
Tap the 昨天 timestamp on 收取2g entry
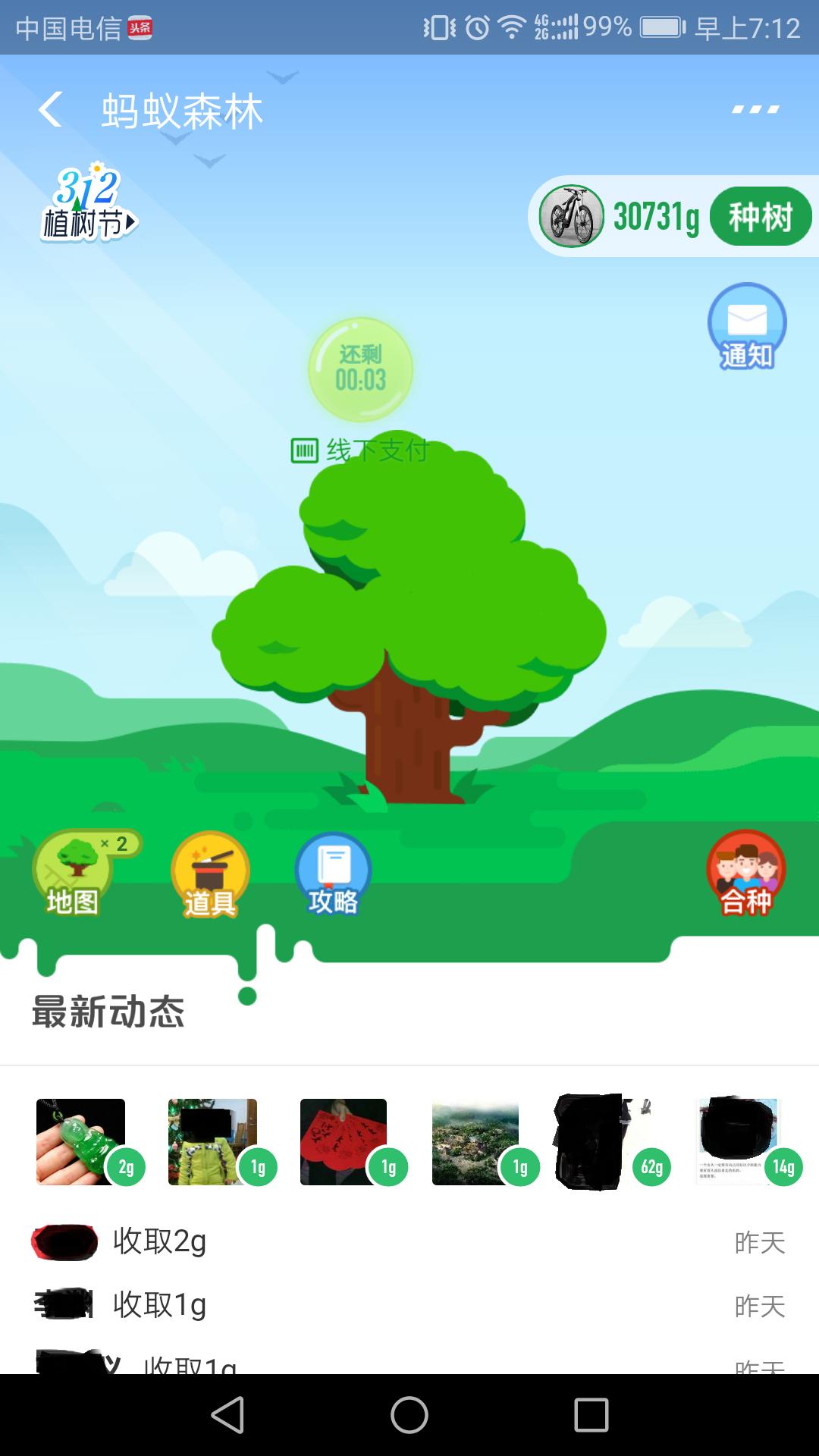coord(761,1242)
